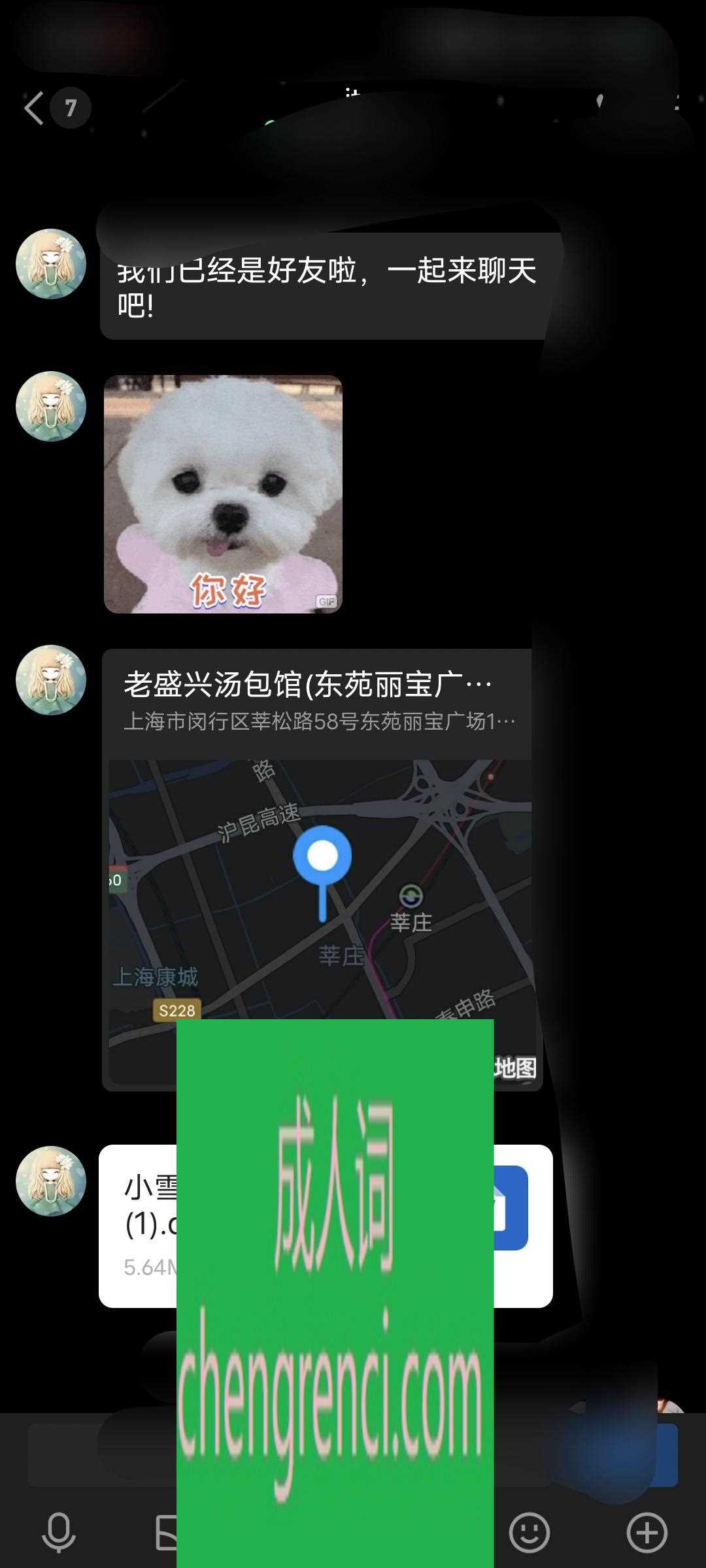706x1568 pixels.
Task: Start voice input with the microphone icon
Action: 59,1531
